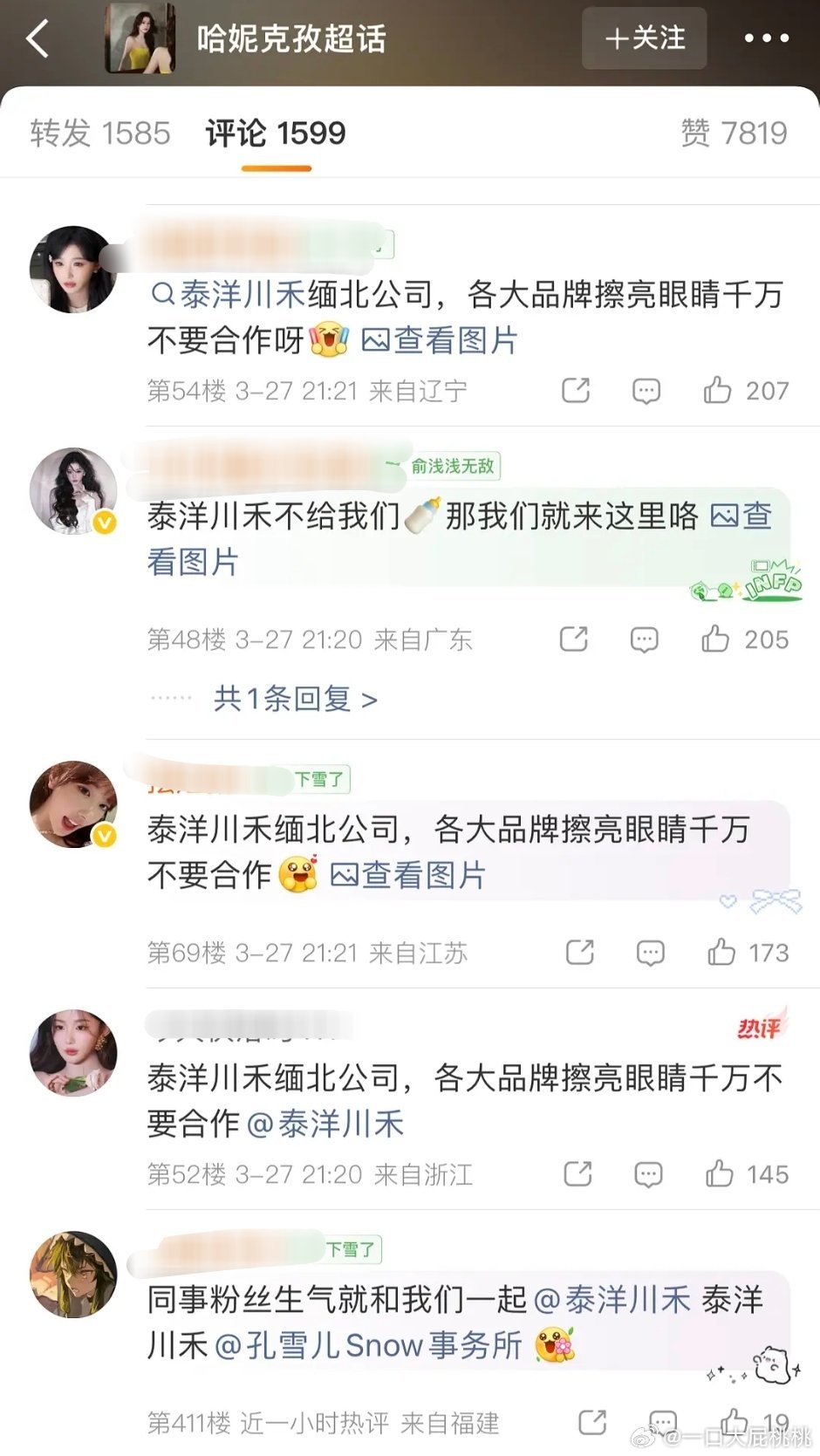
Task: Click the forward/share icon on the 第54楼 comment
Action: (575, 391)
